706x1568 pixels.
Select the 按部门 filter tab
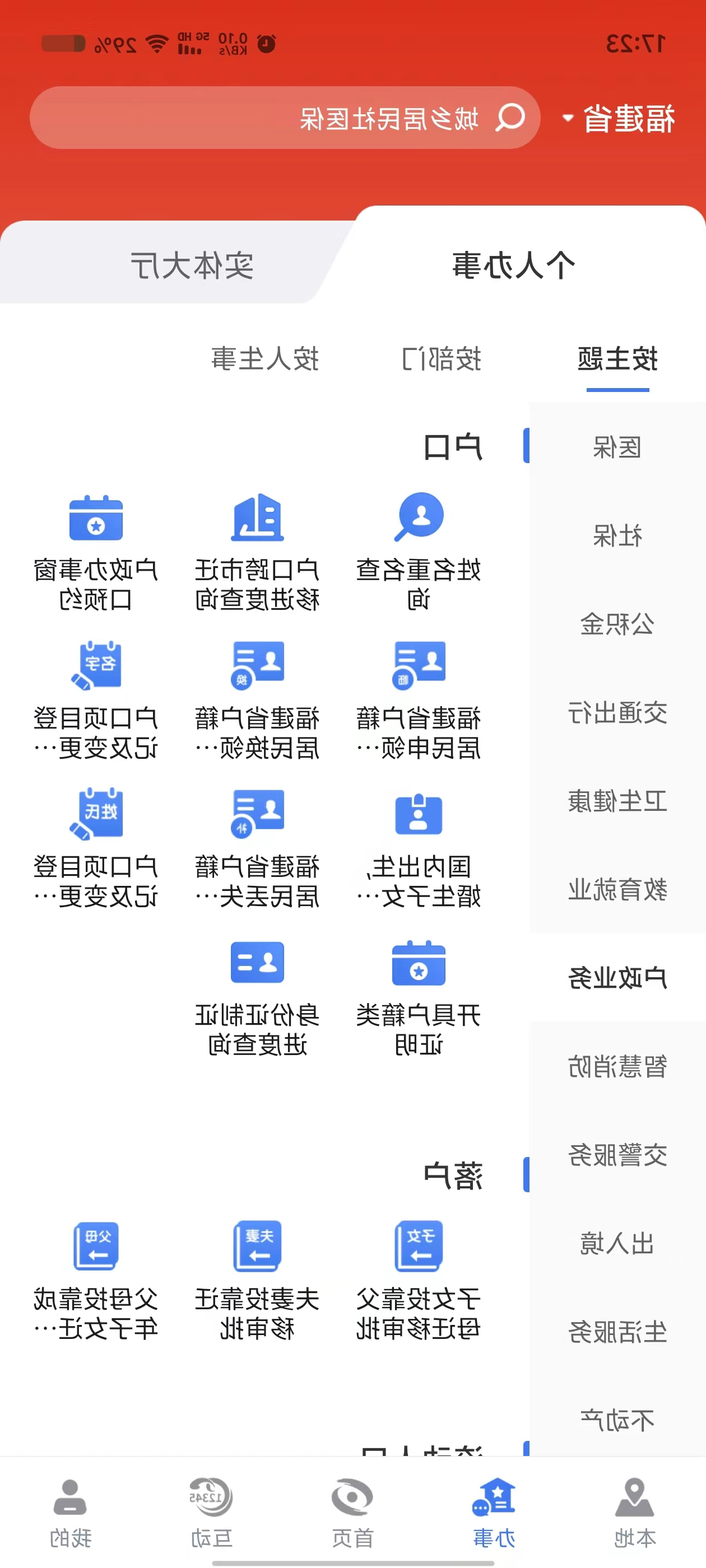(x=442, y=359)
